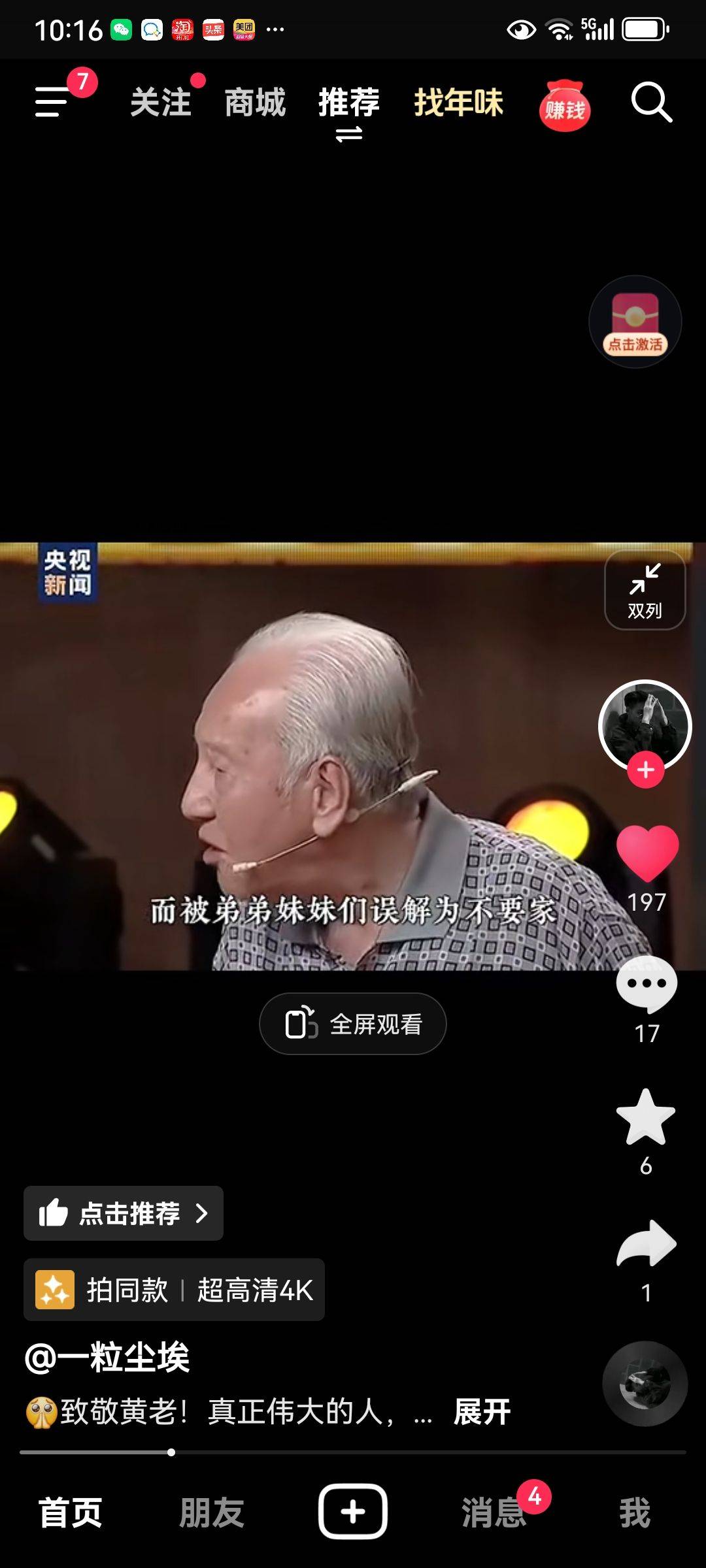The height and width of the screenshot is (1568, 706).
Task: Tap the 点击推荐 button
Action: click(x=124, y=1213)
